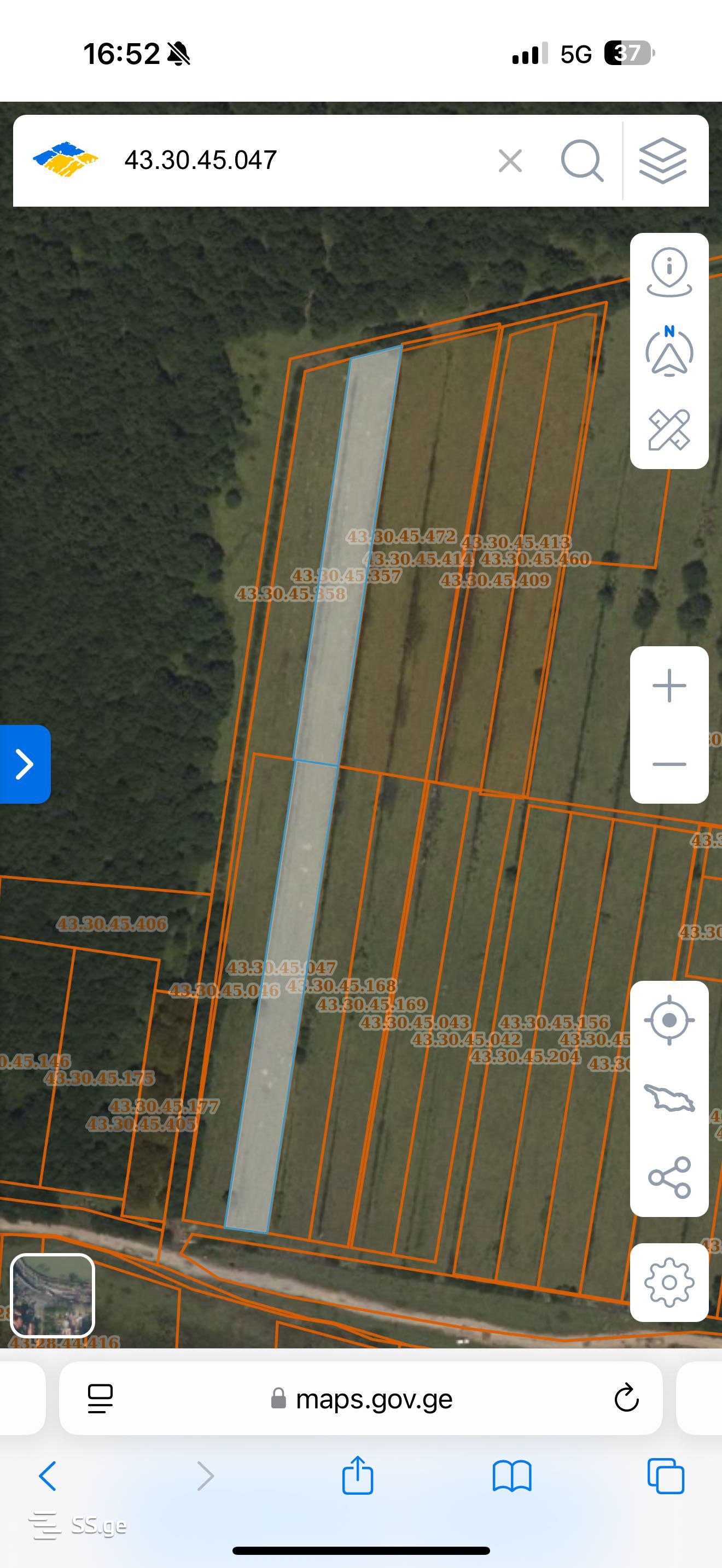Tap the magnifier search icon
This screenshot has width=722, height=1568.
pos(581,161)
